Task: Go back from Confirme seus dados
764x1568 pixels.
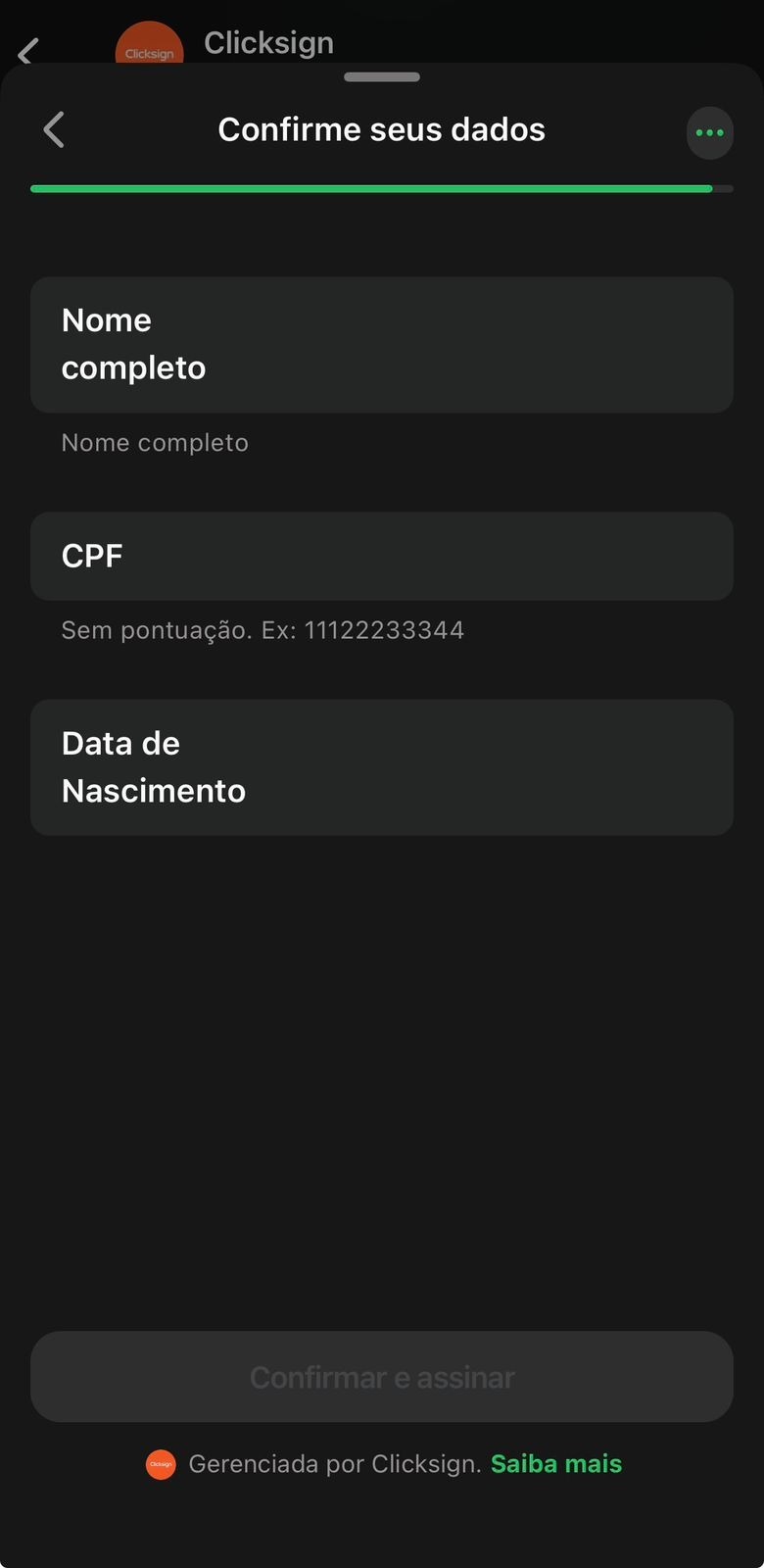Action: (x=54, y=130)
